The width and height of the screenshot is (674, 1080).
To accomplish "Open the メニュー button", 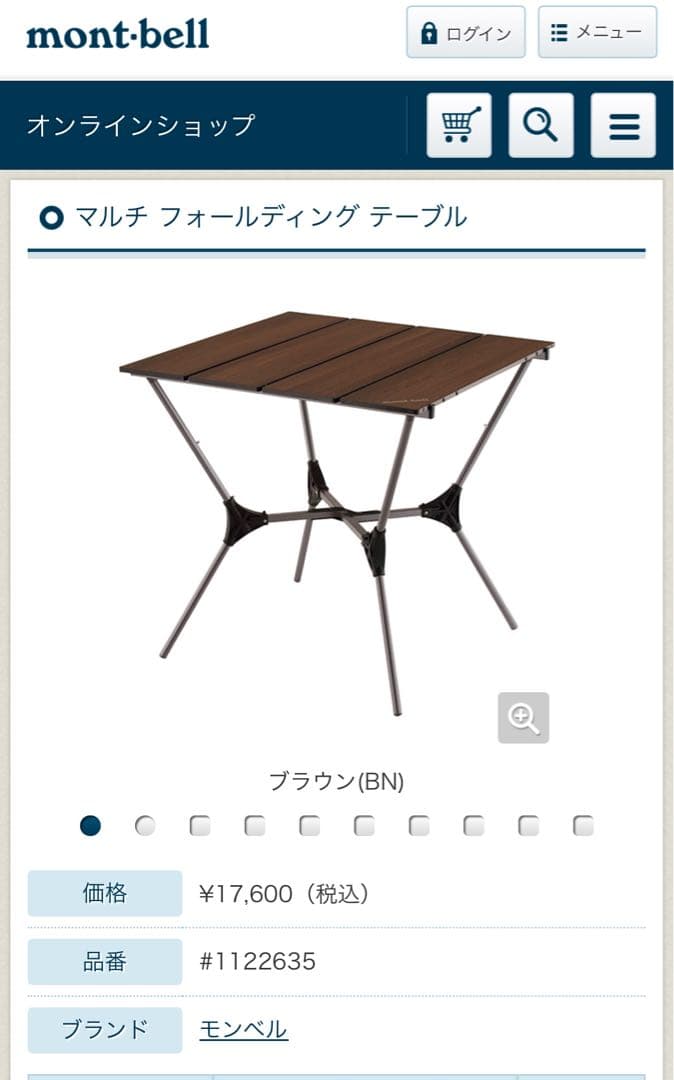I will click(597, 33).
